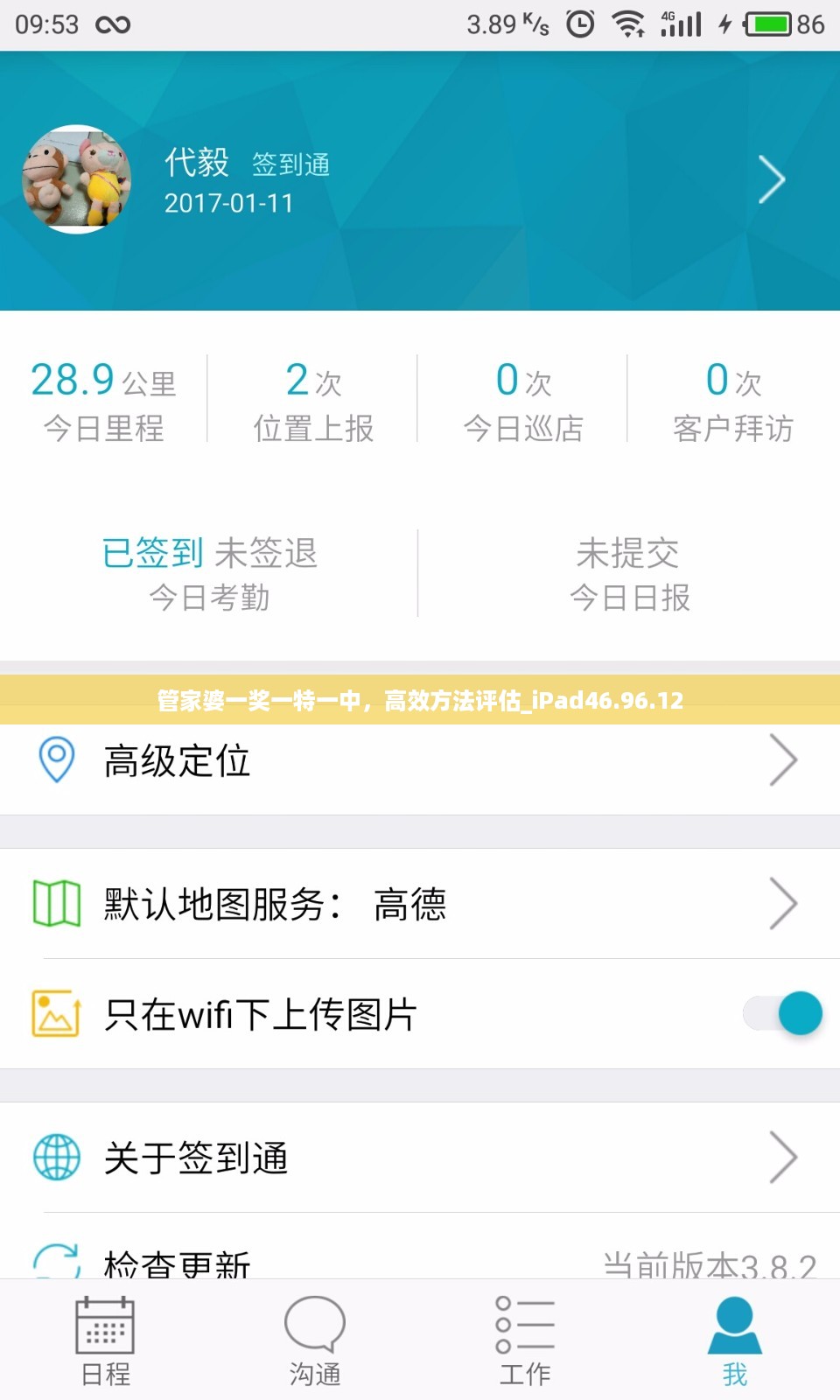Change default map service 高德

[420, 904]
